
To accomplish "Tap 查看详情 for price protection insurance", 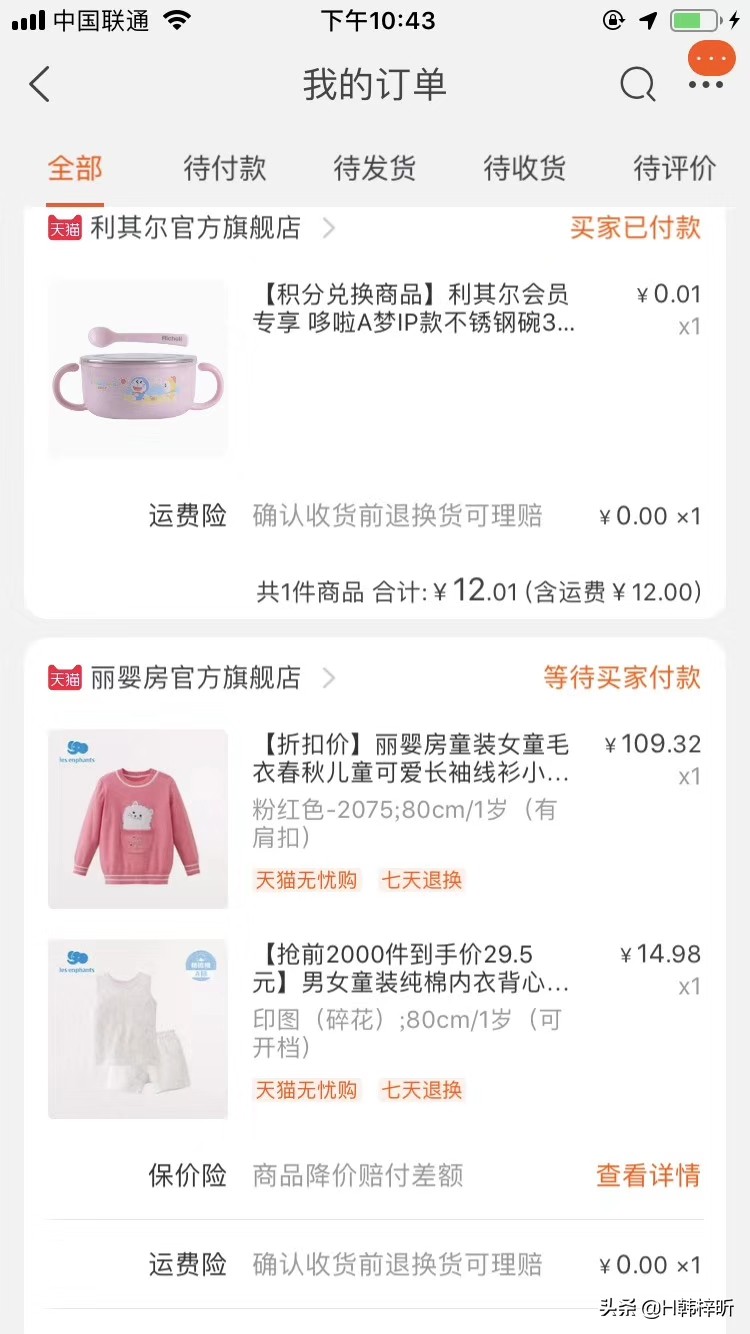I will pyautogui.click(x=648, y=1175).
